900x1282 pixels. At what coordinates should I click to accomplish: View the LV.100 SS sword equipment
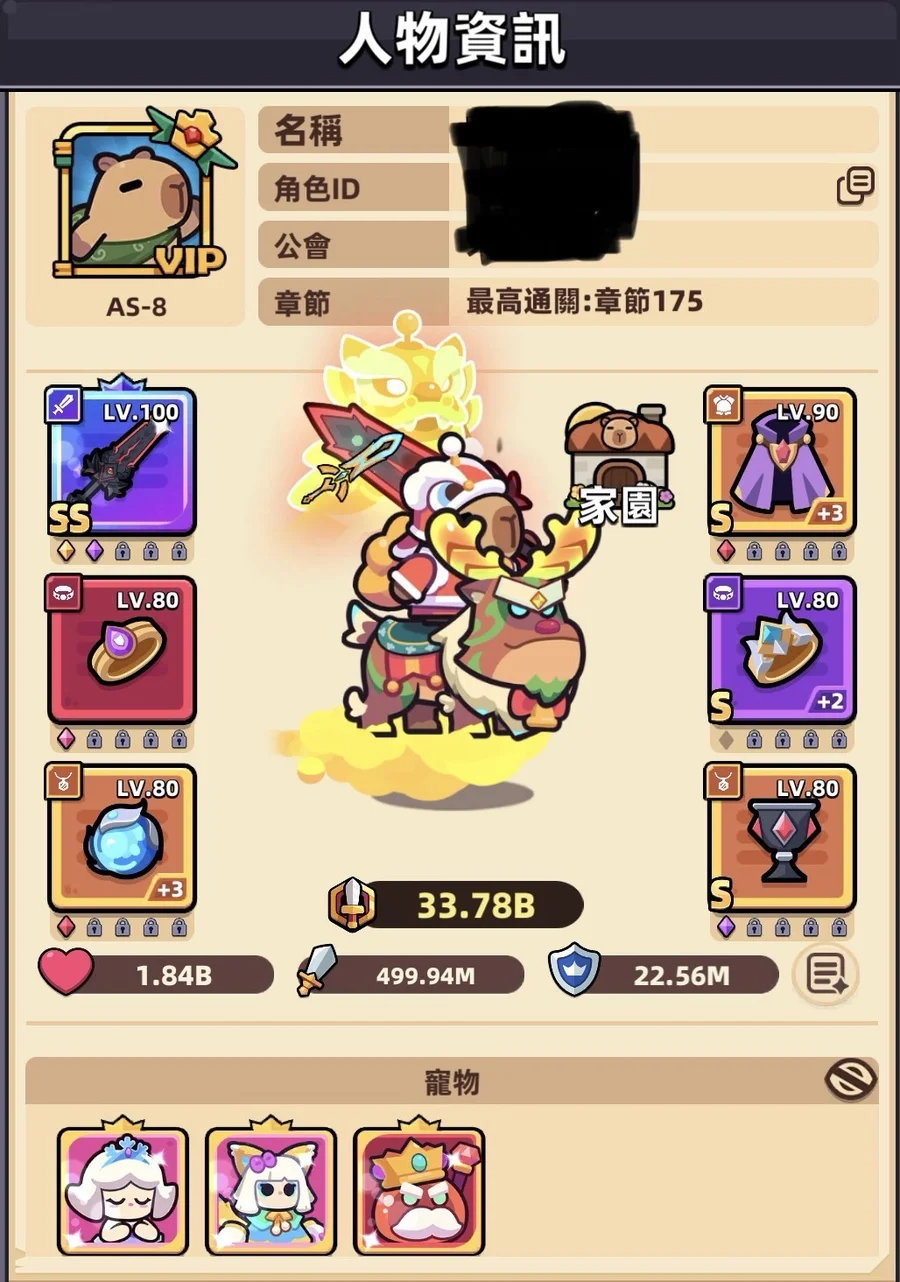click(x=121, y=462)
